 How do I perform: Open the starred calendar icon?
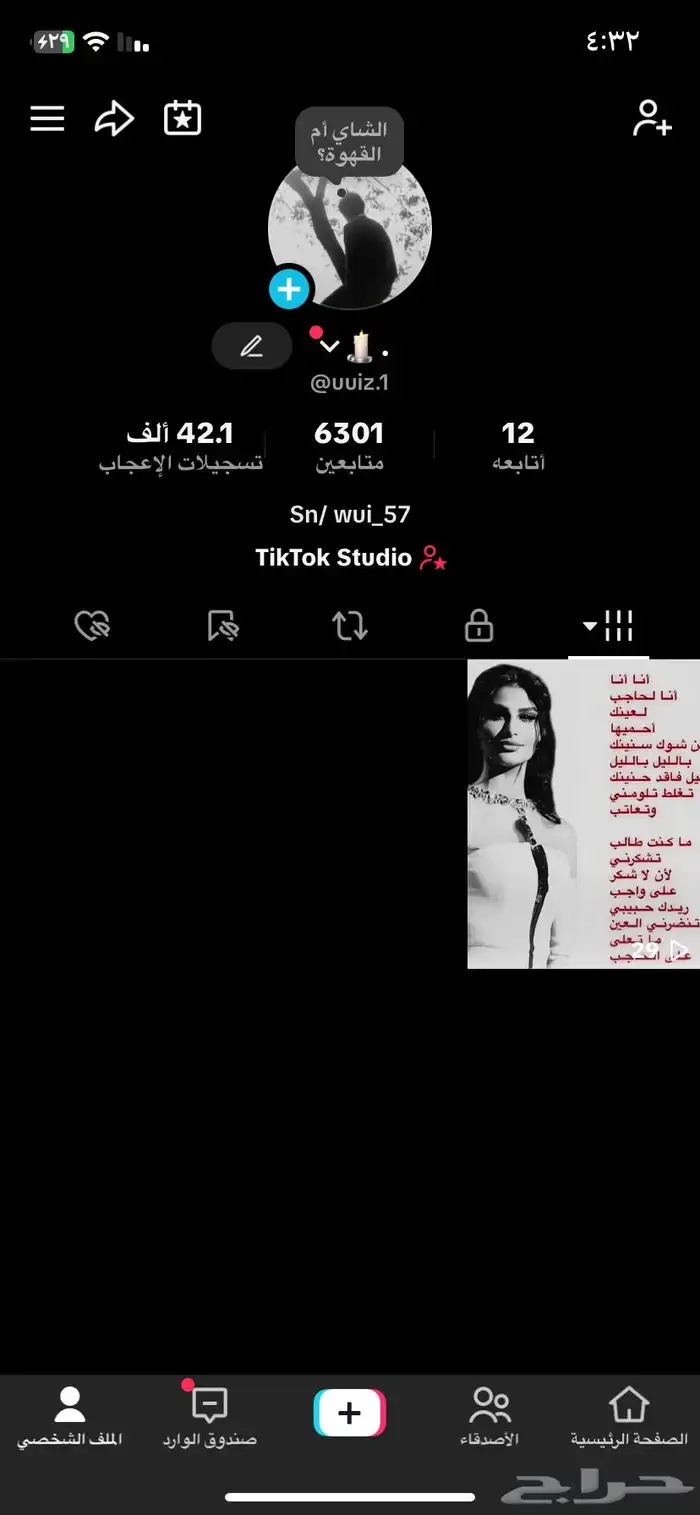coord(183,119)
